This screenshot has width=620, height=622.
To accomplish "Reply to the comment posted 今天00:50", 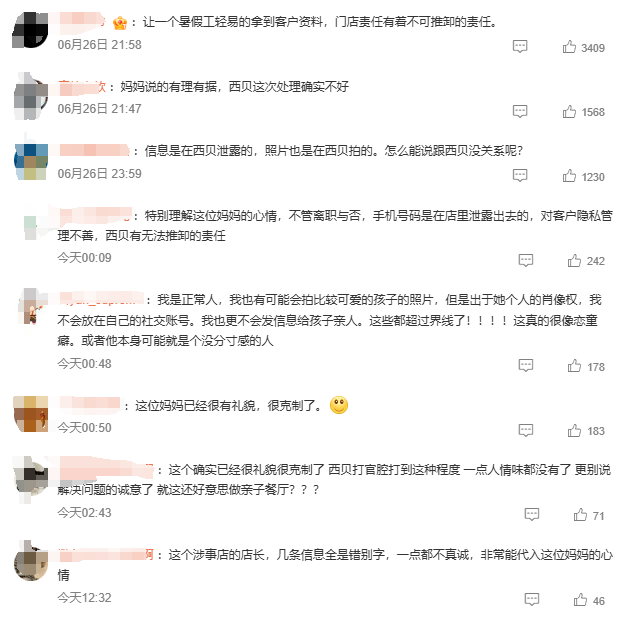I will (526, 430).
